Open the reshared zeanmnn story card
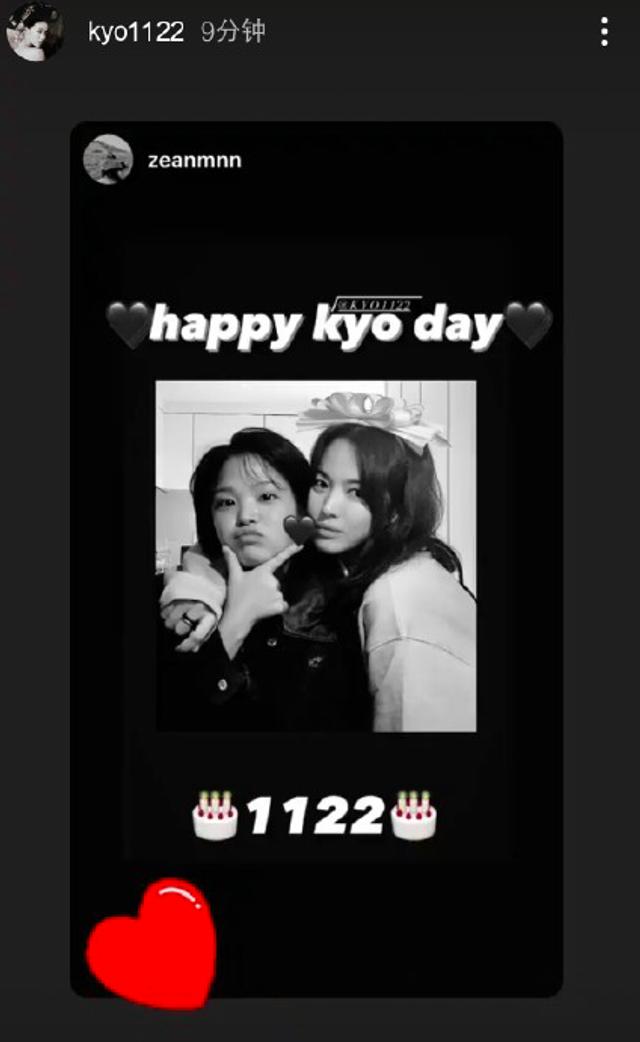 click(x=316, y=559)
